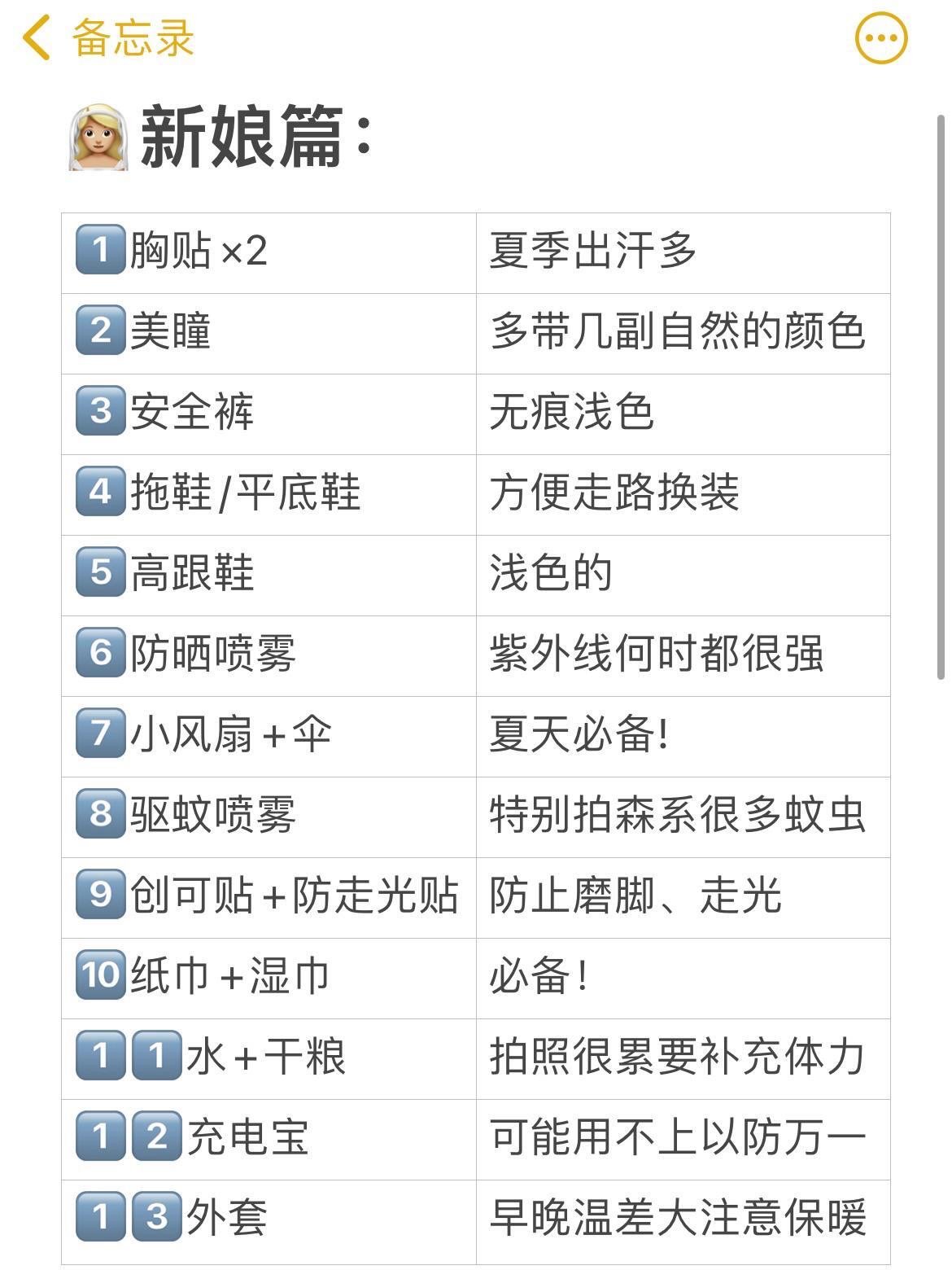Screen dimensions: 952x1270
Task: Open the more options ellipsis menu
Action: (x=880, y=38)
